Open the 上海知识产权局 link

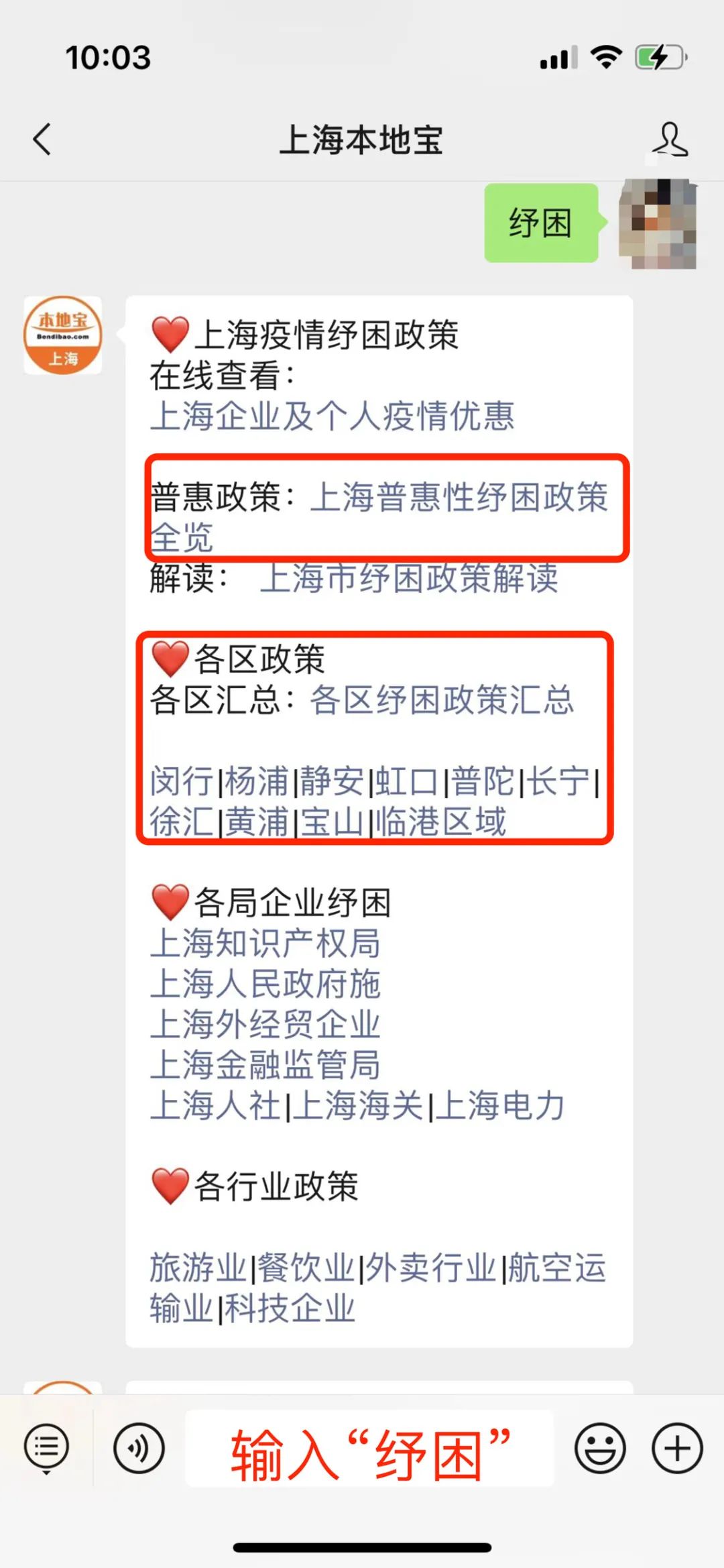coord(265,944)
